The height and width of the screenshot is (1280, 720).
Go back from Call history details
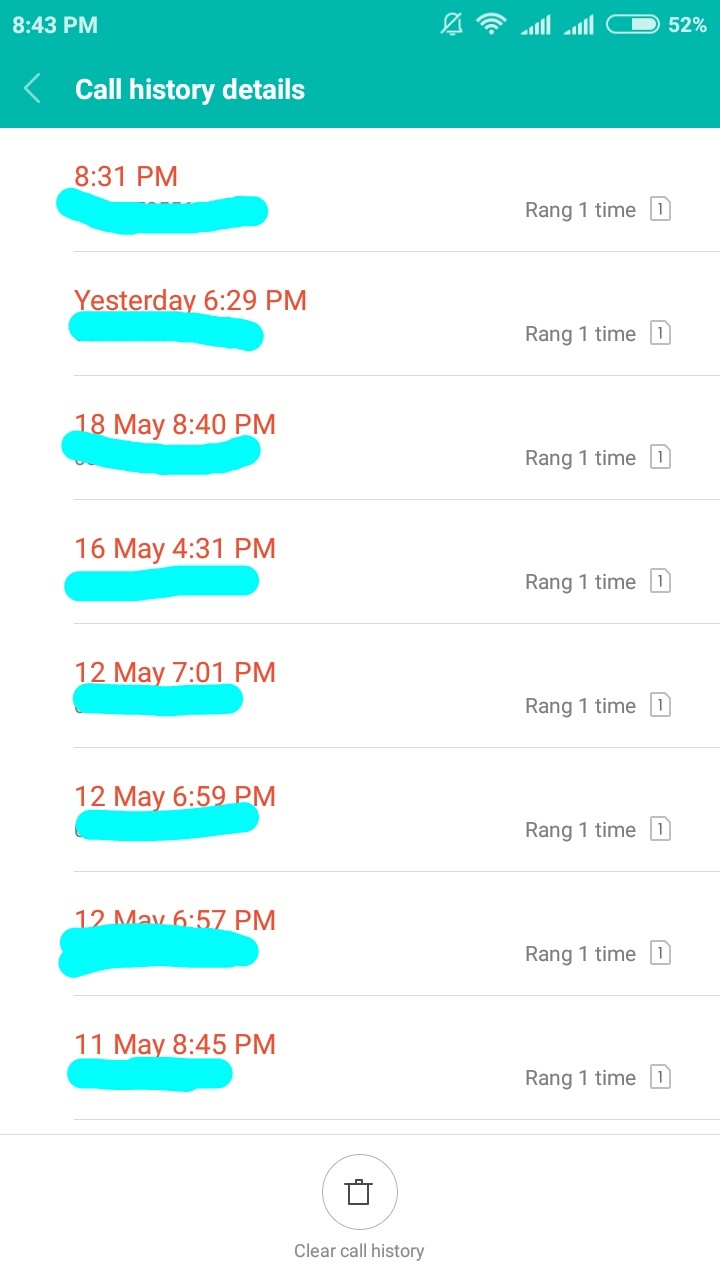pos(33,89)
